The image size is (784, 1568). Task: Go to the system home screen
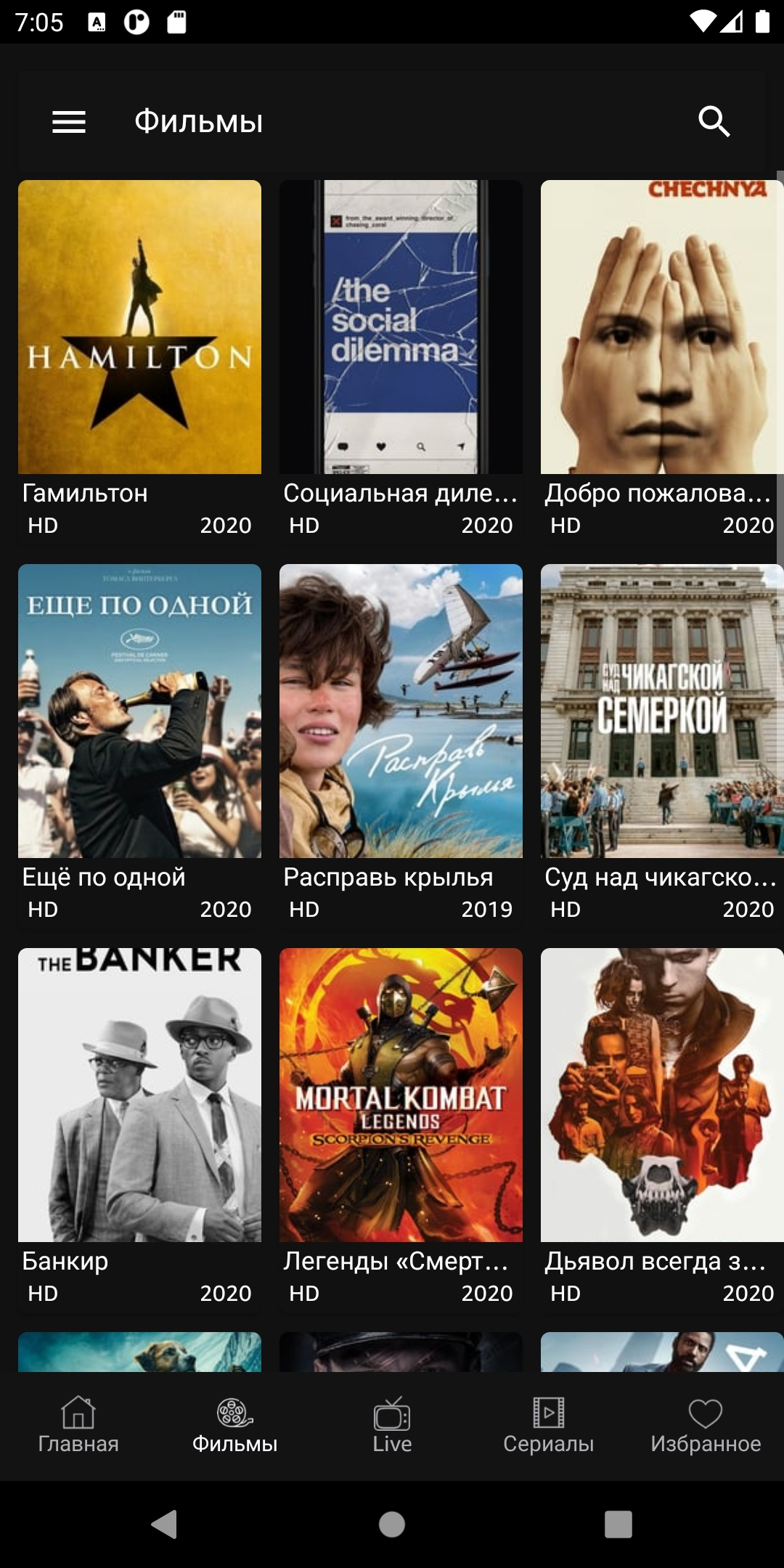(x=392, y=1524)
